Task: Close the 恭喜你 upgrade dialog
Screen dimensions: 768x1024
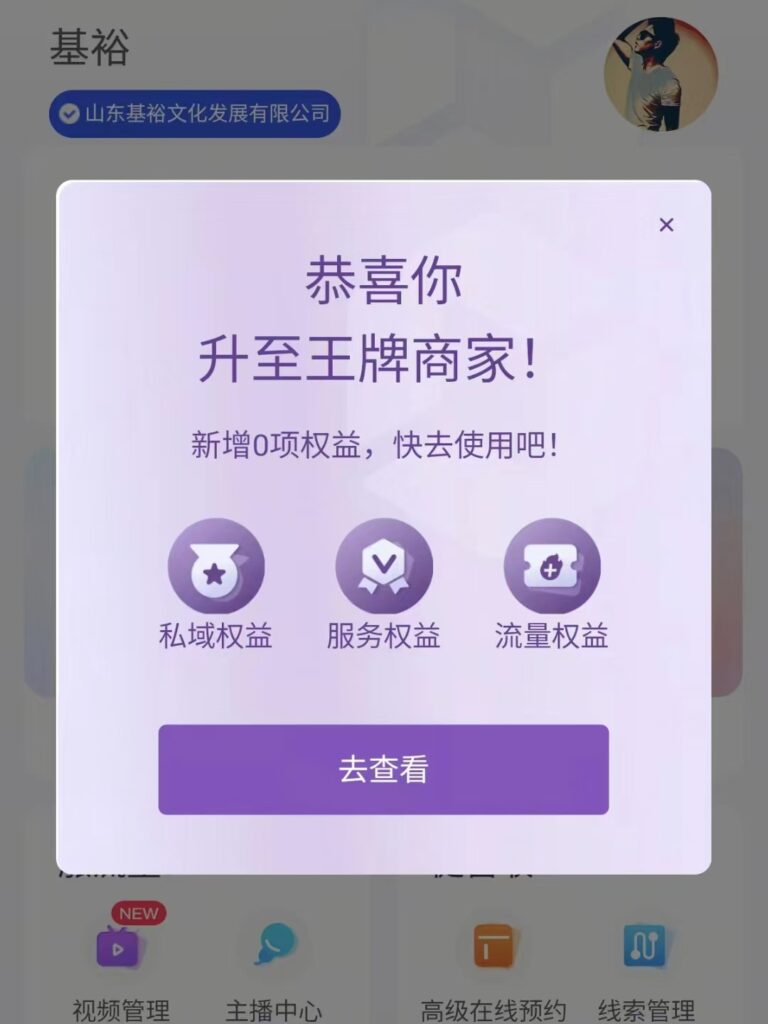Action: tap(666, 225)
